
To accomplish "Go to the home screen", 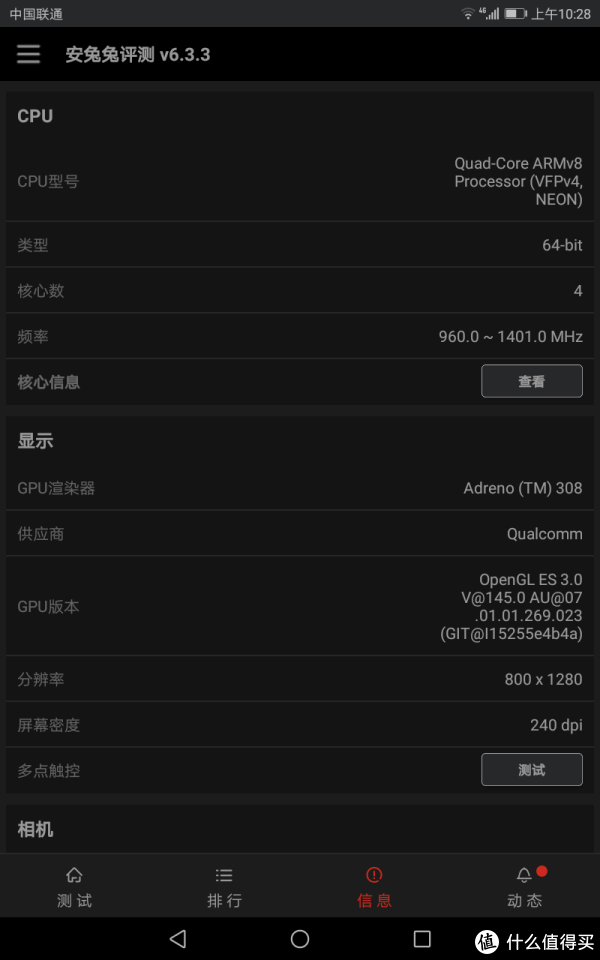I will tap(300, 939).
